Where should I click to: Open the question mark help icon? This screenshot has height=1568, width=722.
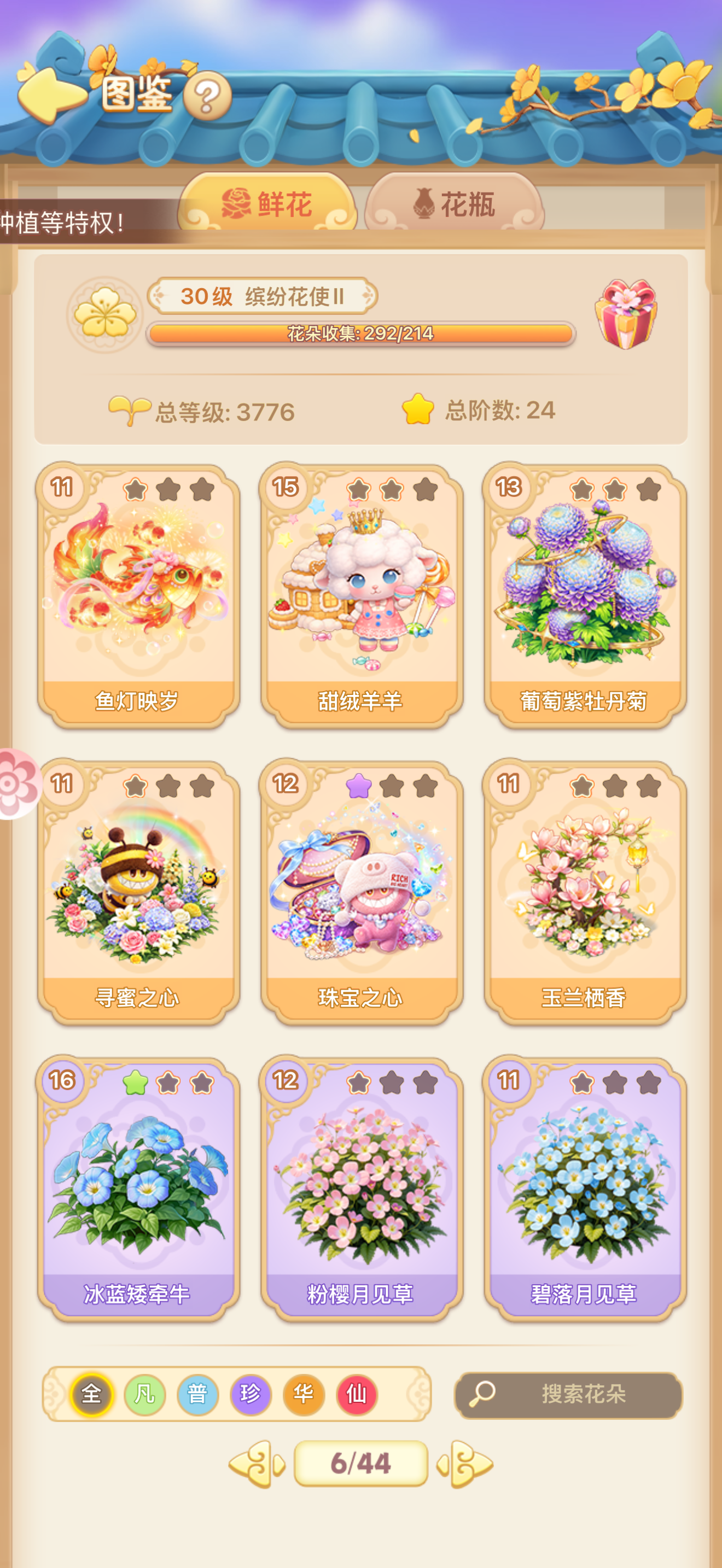click(207, 96)
